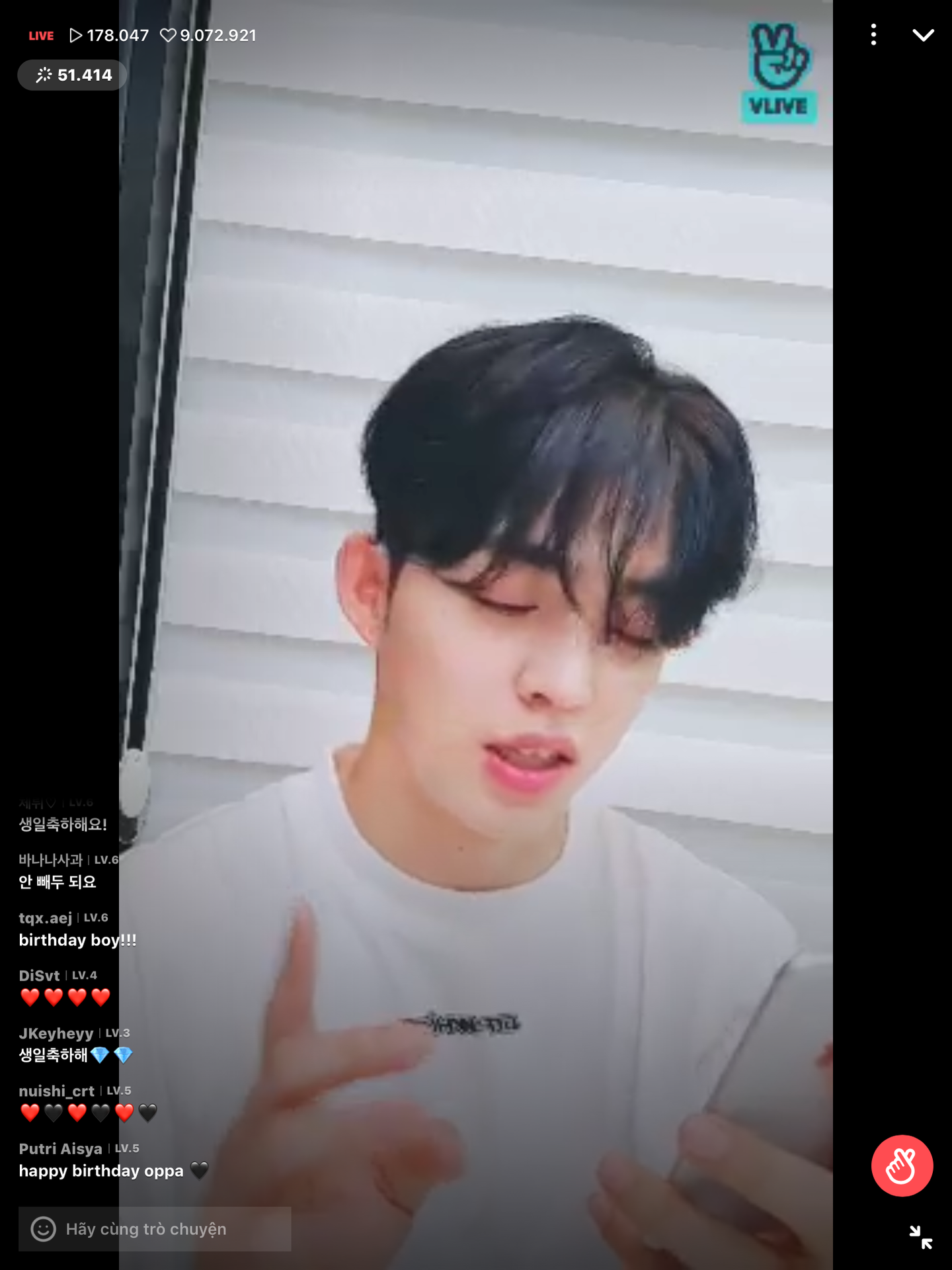The height and width of the screenshot is (1270, 952).
Task: Open the 51.414 light stick counter pill
Action: (73, 75)
